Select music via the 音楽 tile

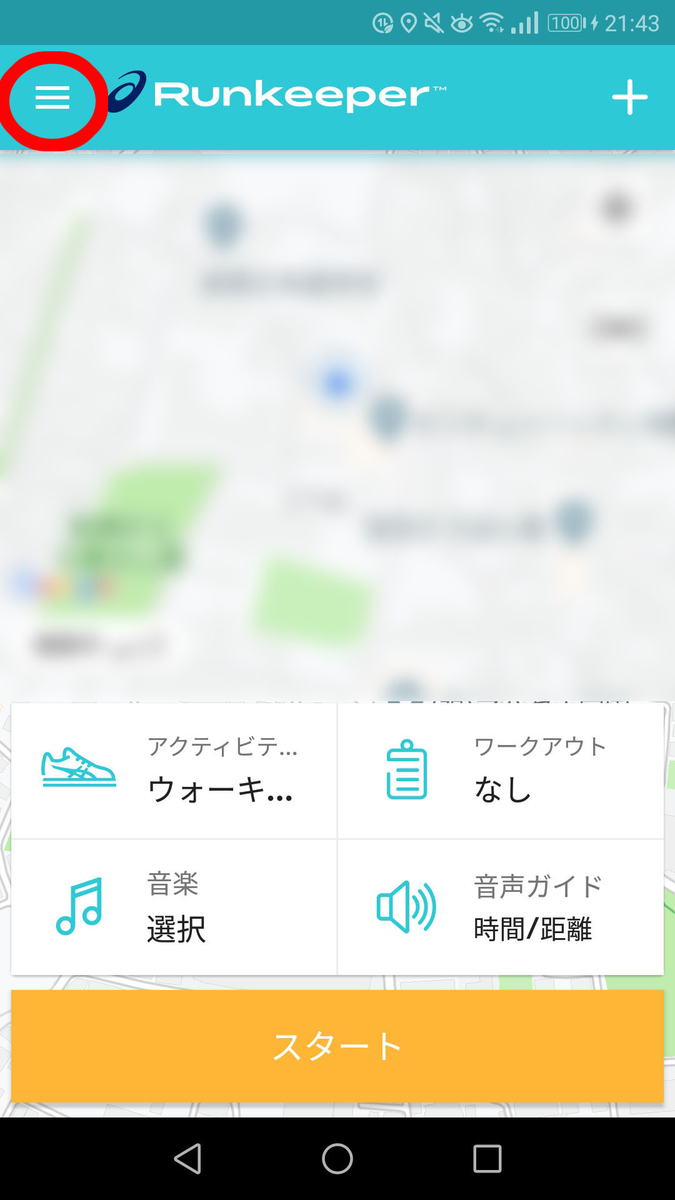(x=174, y=907)
